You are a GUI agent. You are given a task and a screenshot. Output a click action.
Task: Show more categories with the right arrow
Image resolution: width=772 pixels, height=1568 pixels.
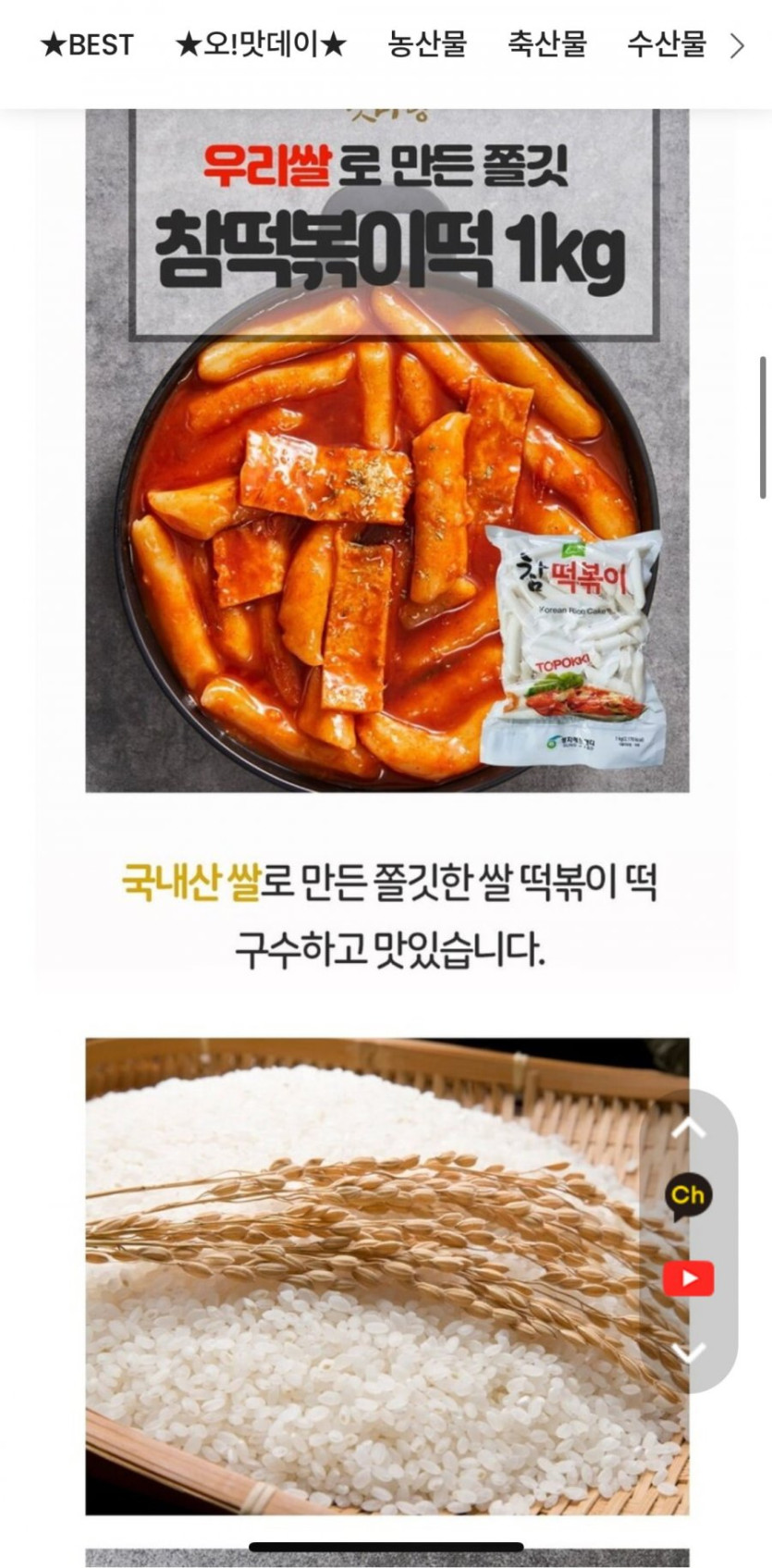coord(737,45)
